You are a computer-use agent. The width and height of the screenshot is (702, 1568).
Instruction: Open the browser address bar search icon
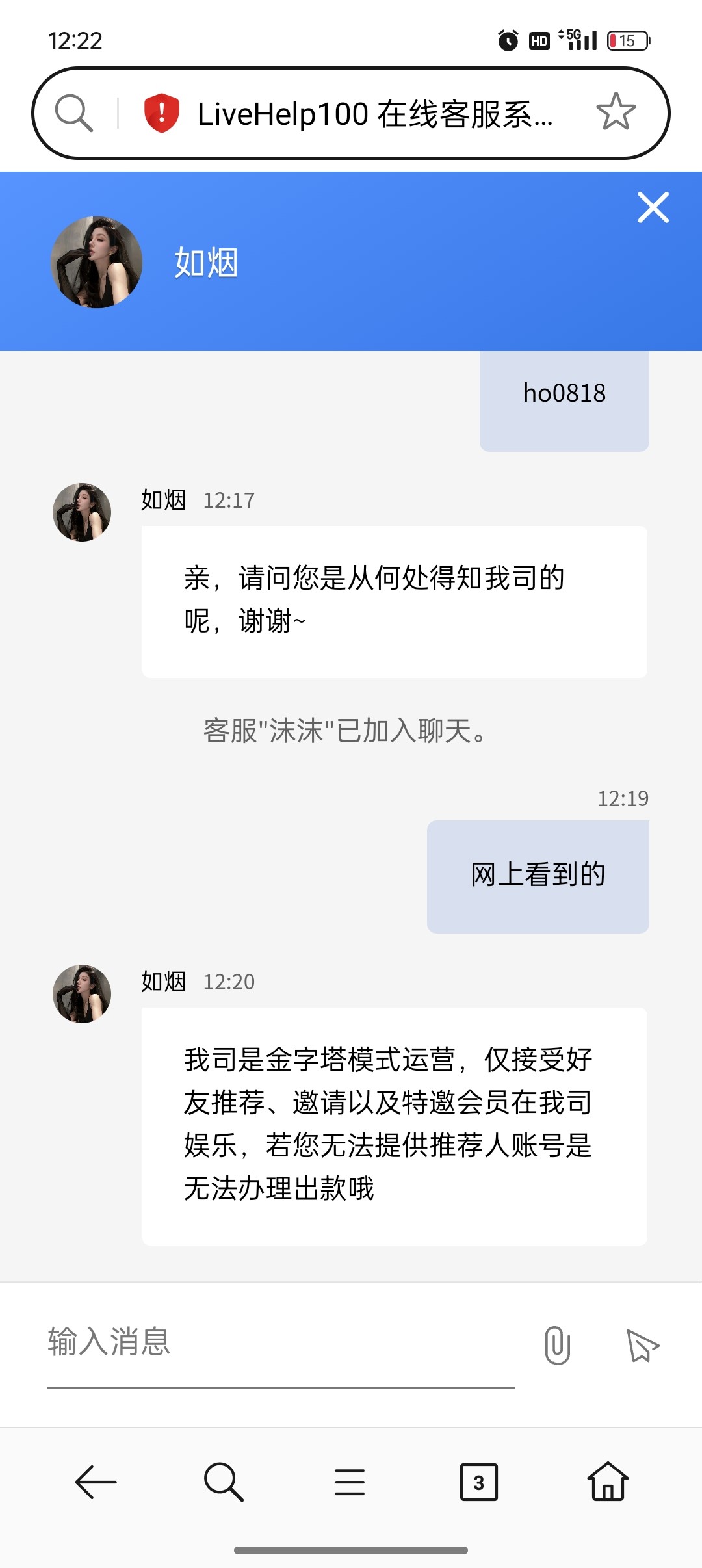73,113
